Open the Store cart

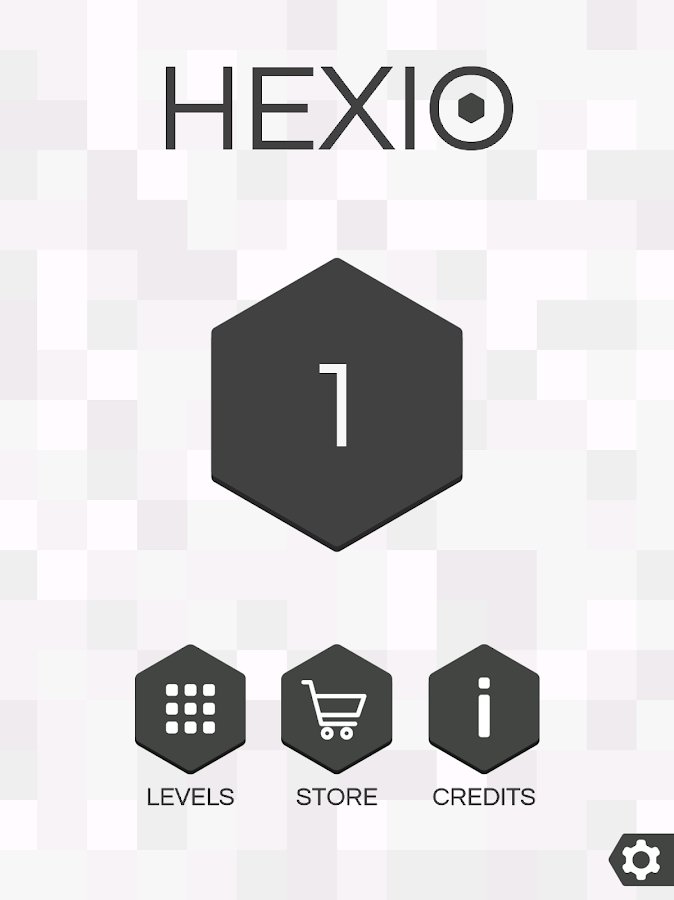click(337, 709)
